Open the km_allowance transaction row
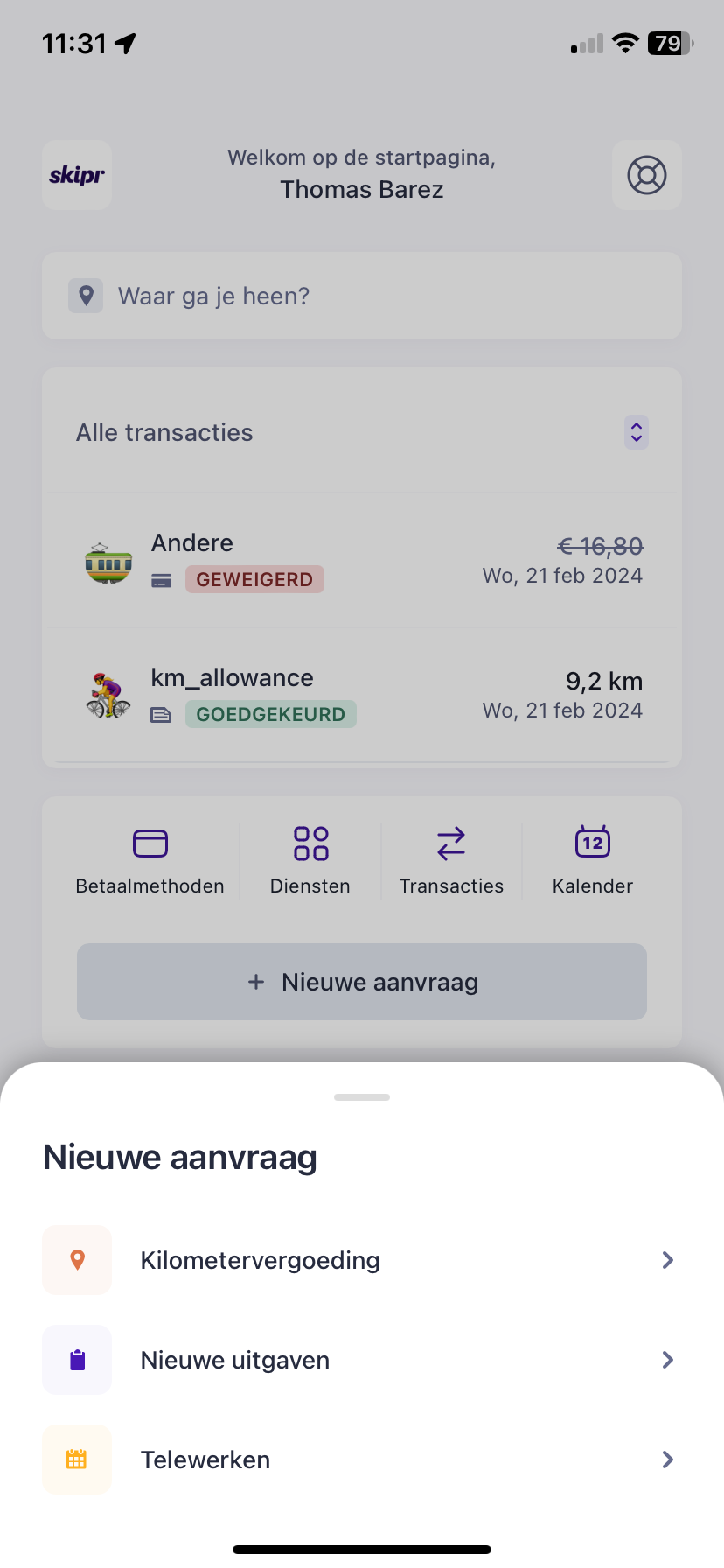The image size is (724, 1568). (362, 696)
